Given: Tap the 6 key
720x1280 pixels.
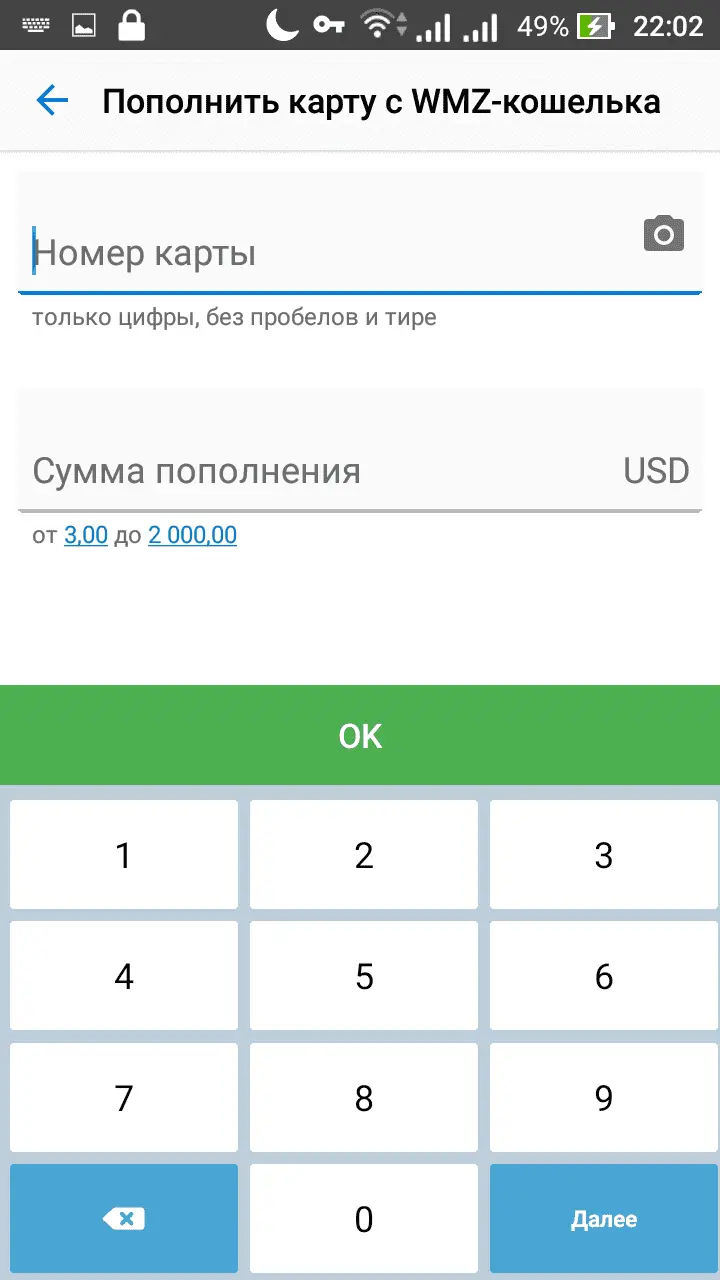Looking at the screenshot, I should (x=604, y=976).
